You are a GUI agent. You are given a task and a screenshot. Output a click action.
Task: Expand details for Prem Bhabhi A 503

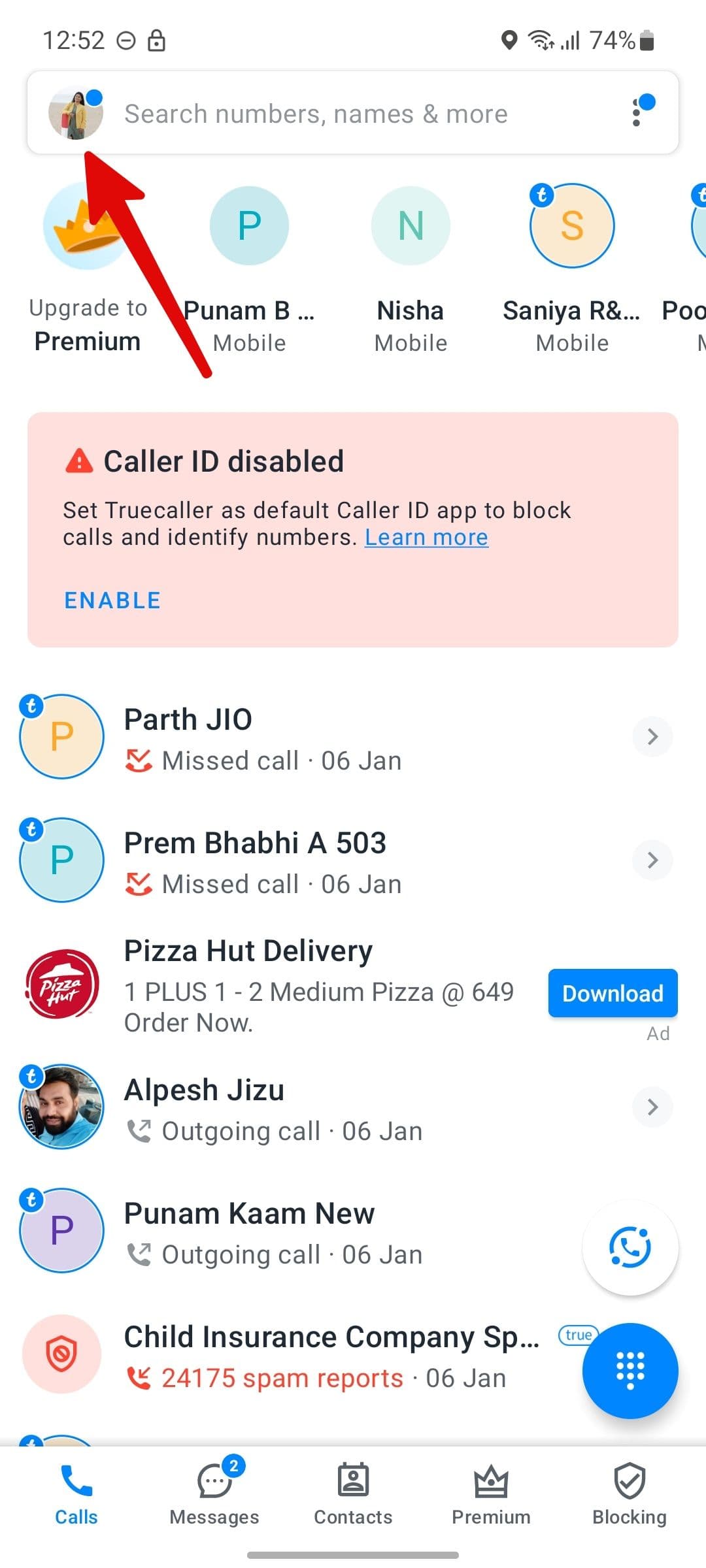652,860
